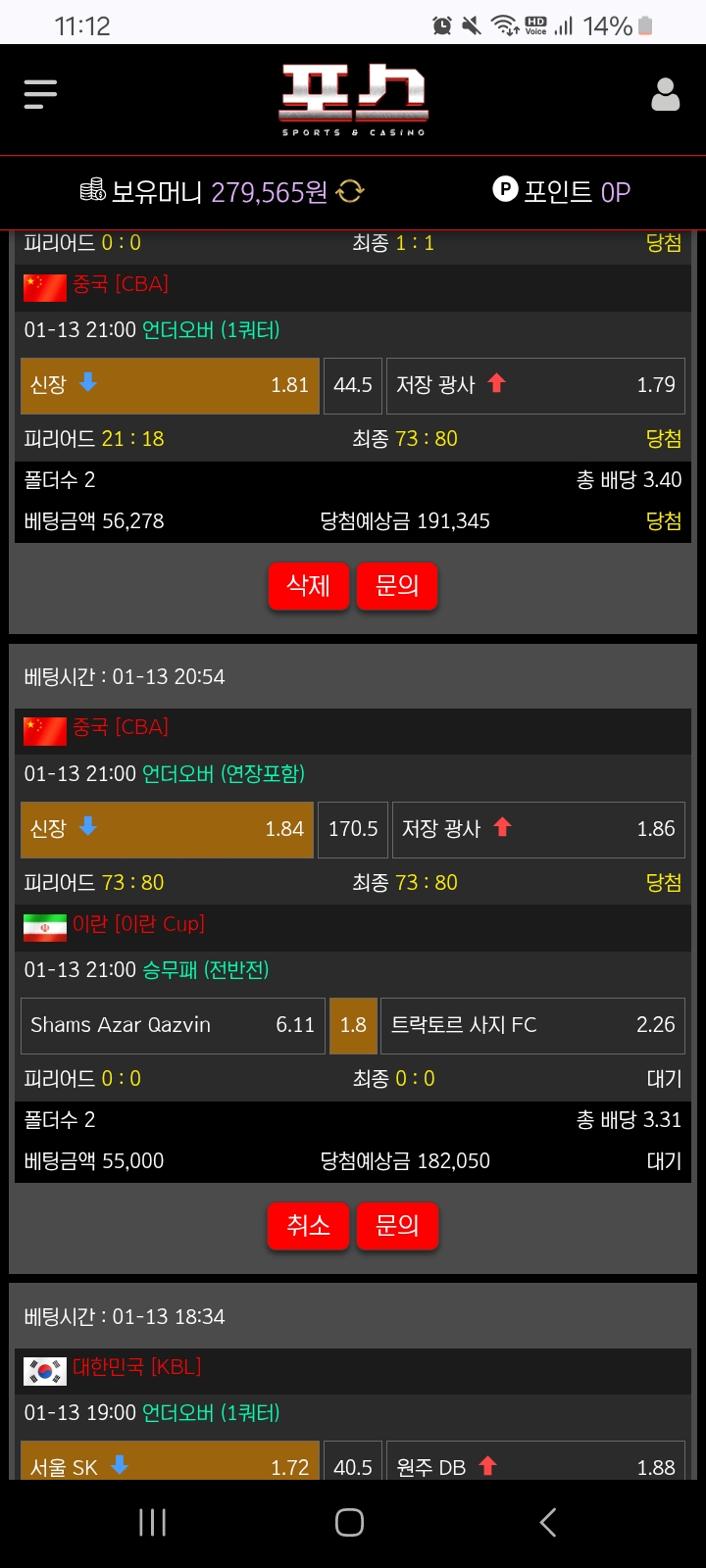Tap the 삭제 button
The image size is (706, 1568).
(x=308, y=586)
